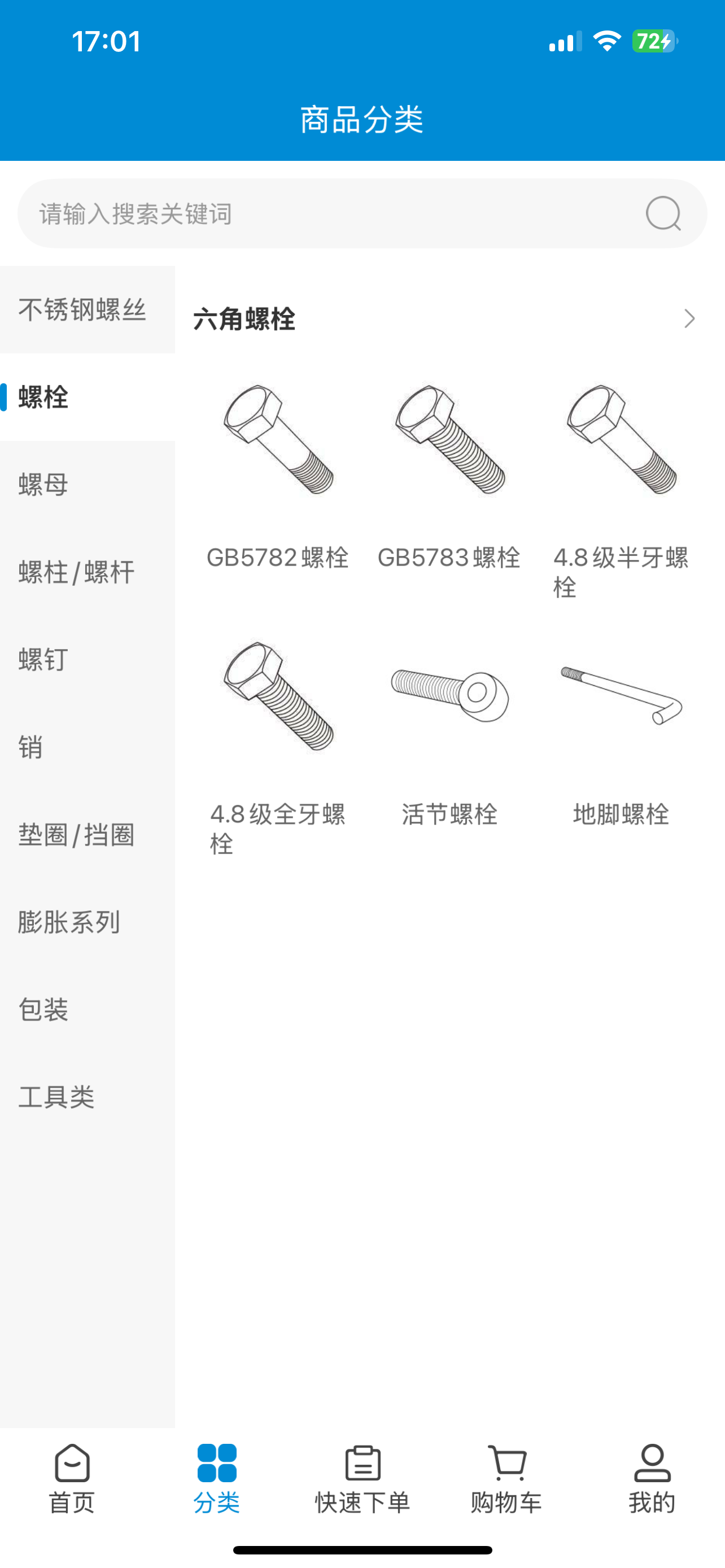Switch to the 螺柱/螺杆 category

tap(77, 572)
